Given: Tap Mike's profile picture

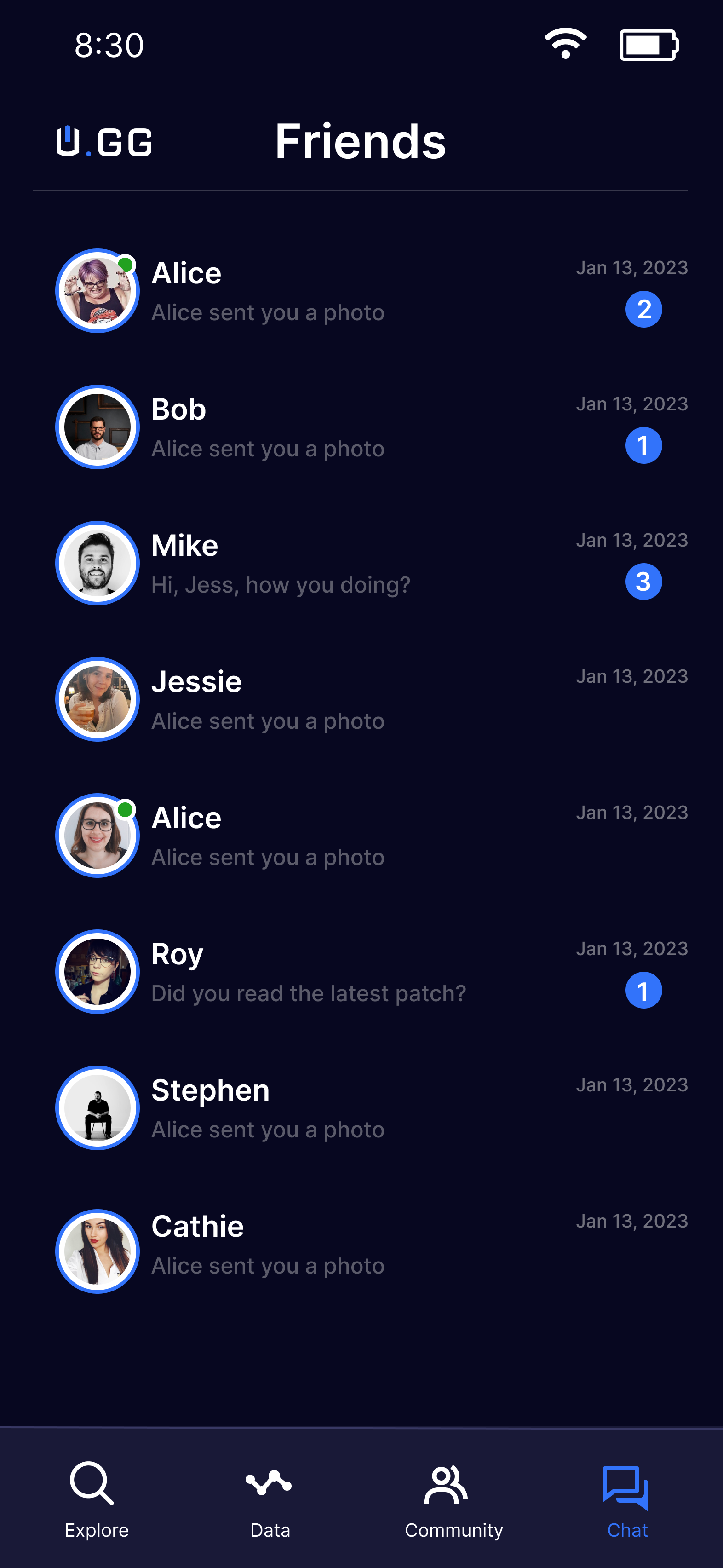Looking at the screenshot, I should pos(98,563).
